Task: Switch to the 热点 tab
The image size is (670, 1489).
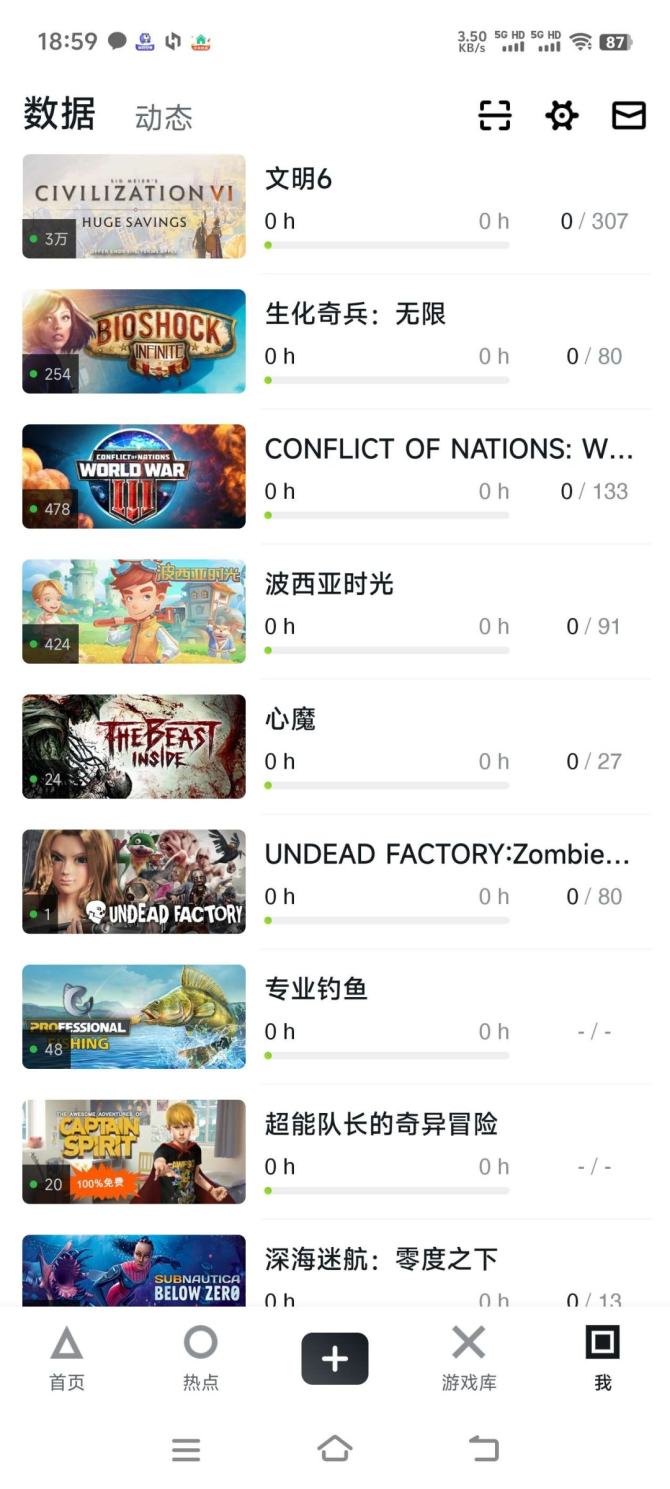Action: coord(201,1357)
